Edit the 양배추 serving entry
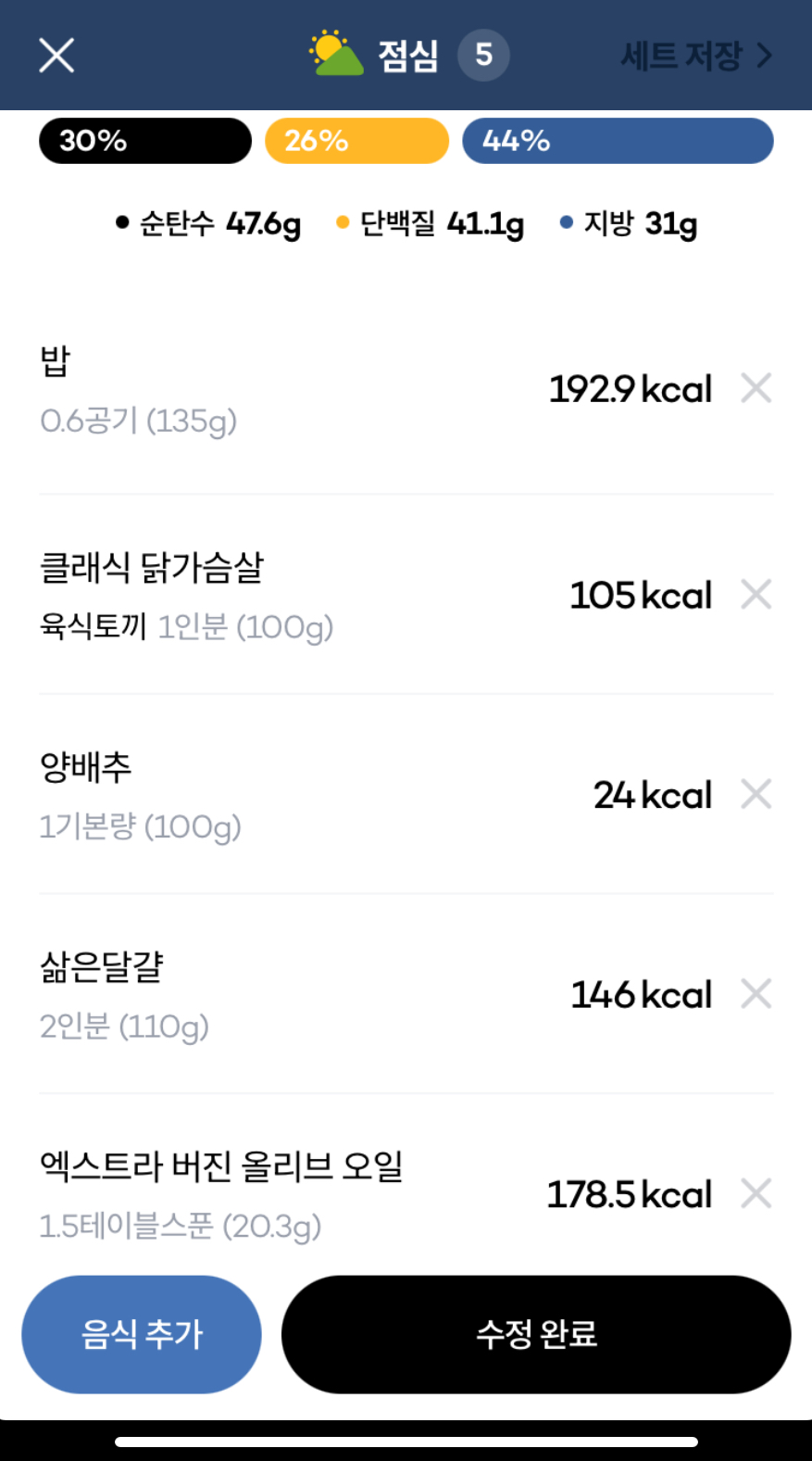 point(278,795)
